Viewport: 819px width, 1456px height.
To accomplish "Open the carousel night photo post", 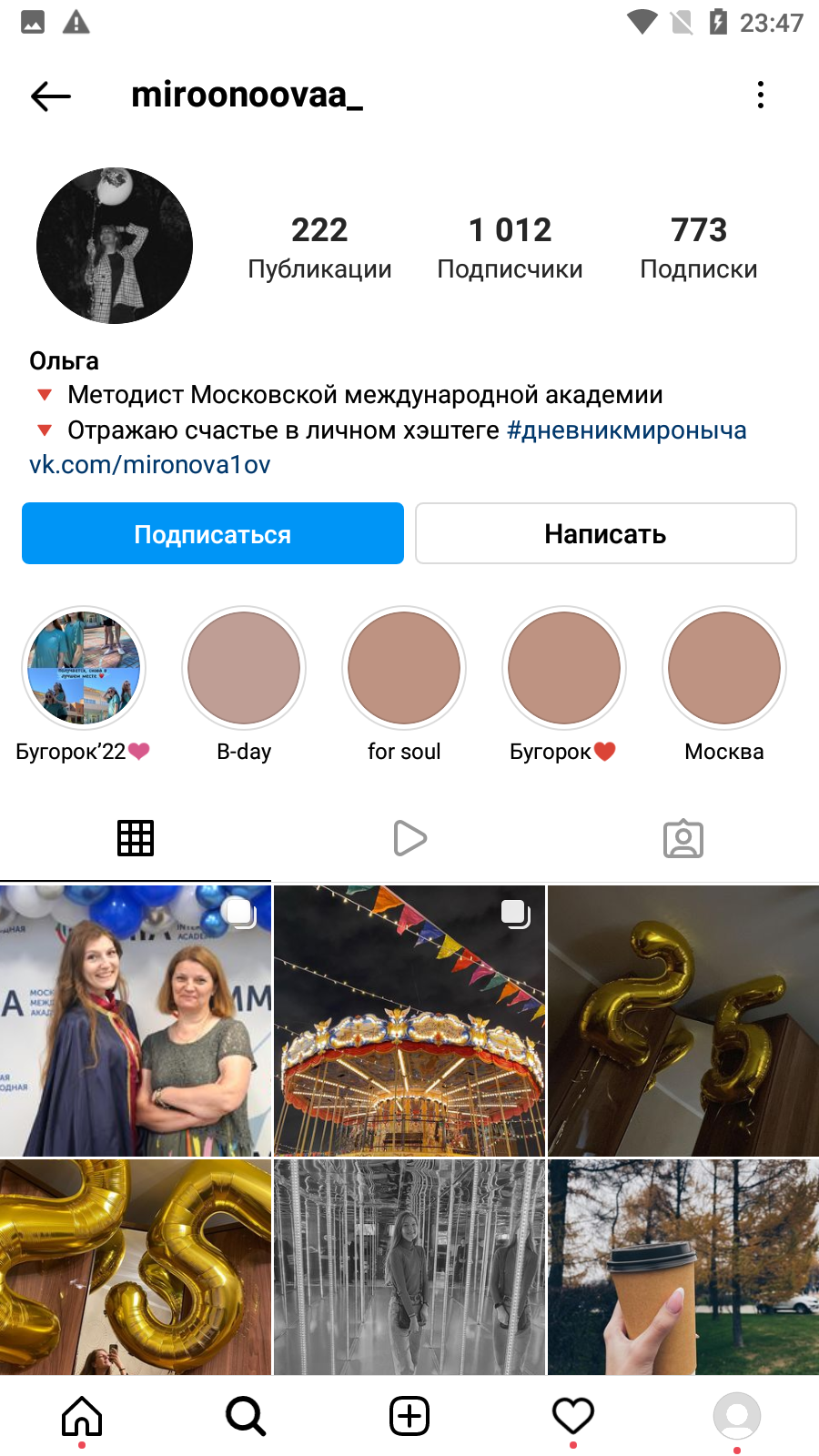I will [409, 1021].
